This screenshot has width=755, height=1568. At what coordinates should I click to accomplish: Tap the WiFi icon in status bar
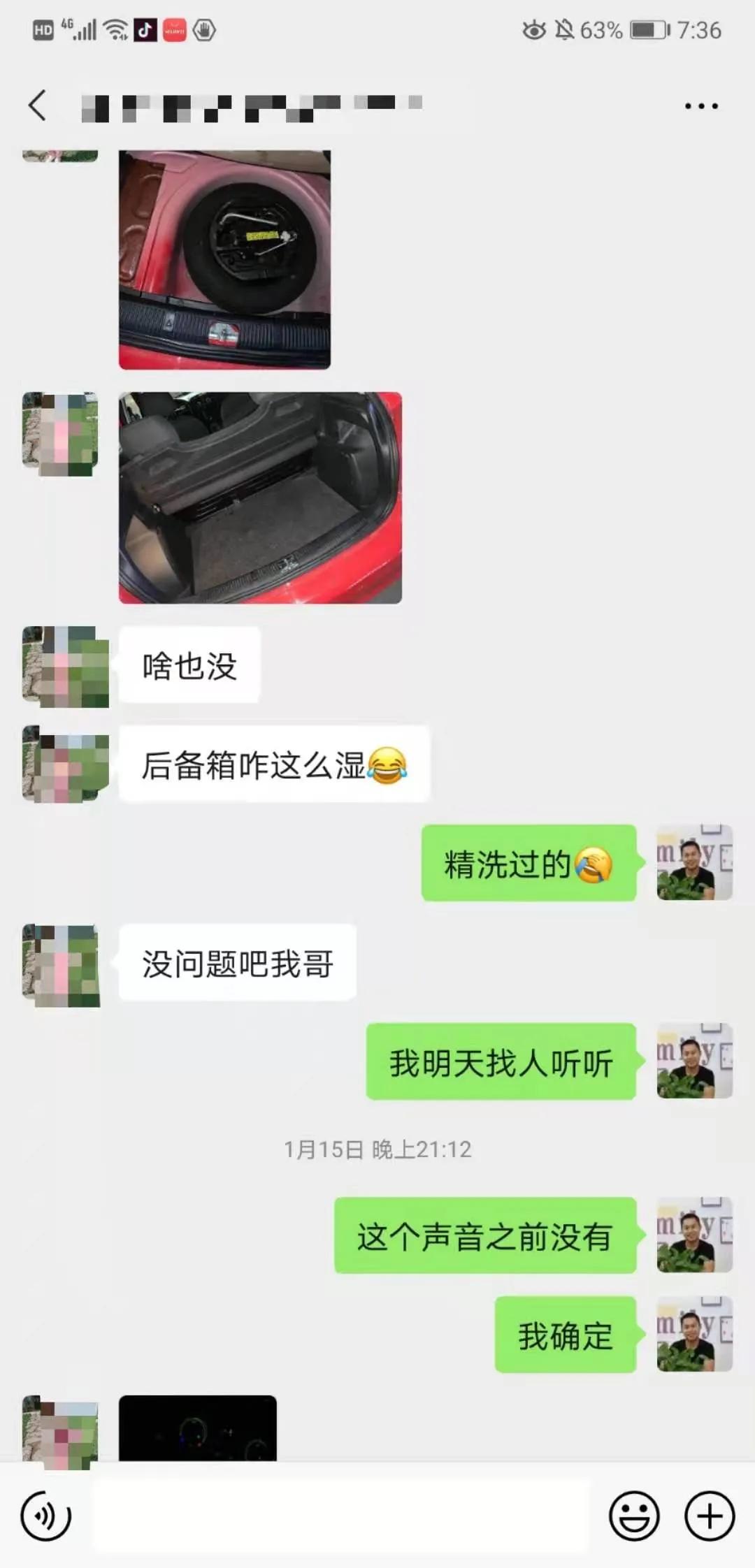point(114,30)
